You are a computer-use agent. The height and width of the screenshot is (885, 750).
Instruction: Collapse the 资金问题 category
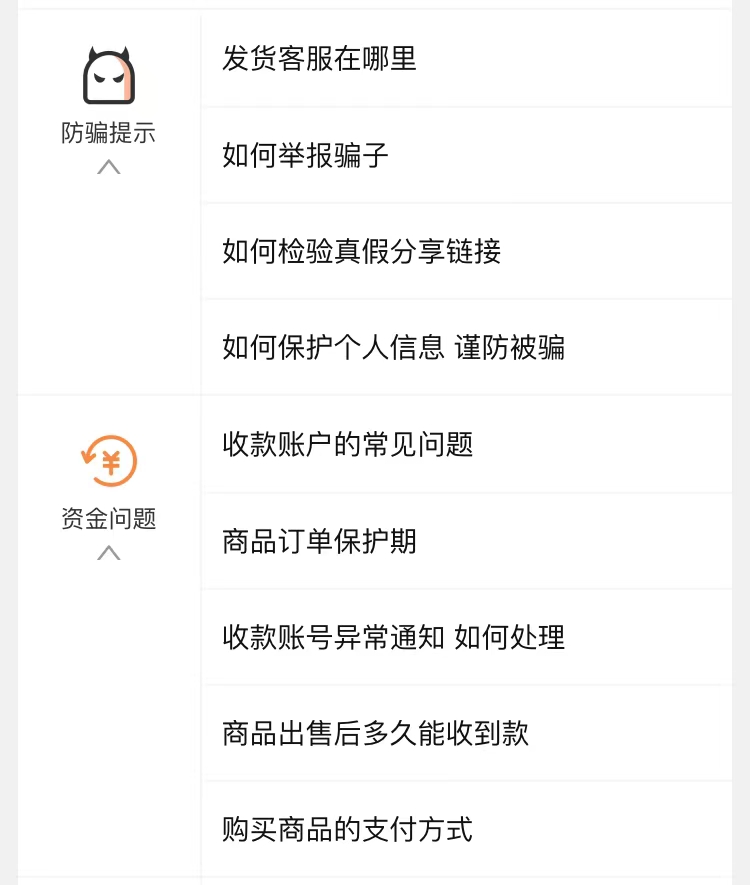pyautogui.click(x=109, y=553)
